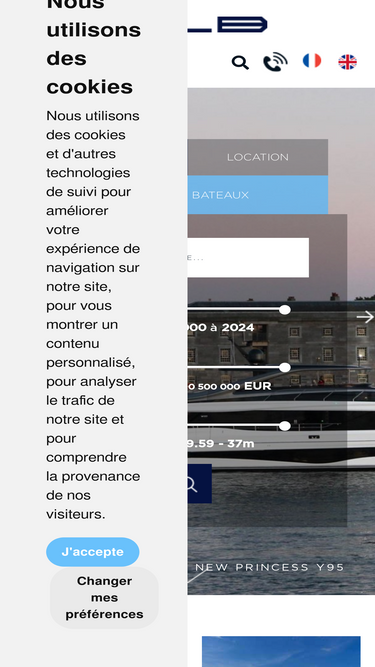Open Changer mes préférences cookie settings

coord(104,598)
